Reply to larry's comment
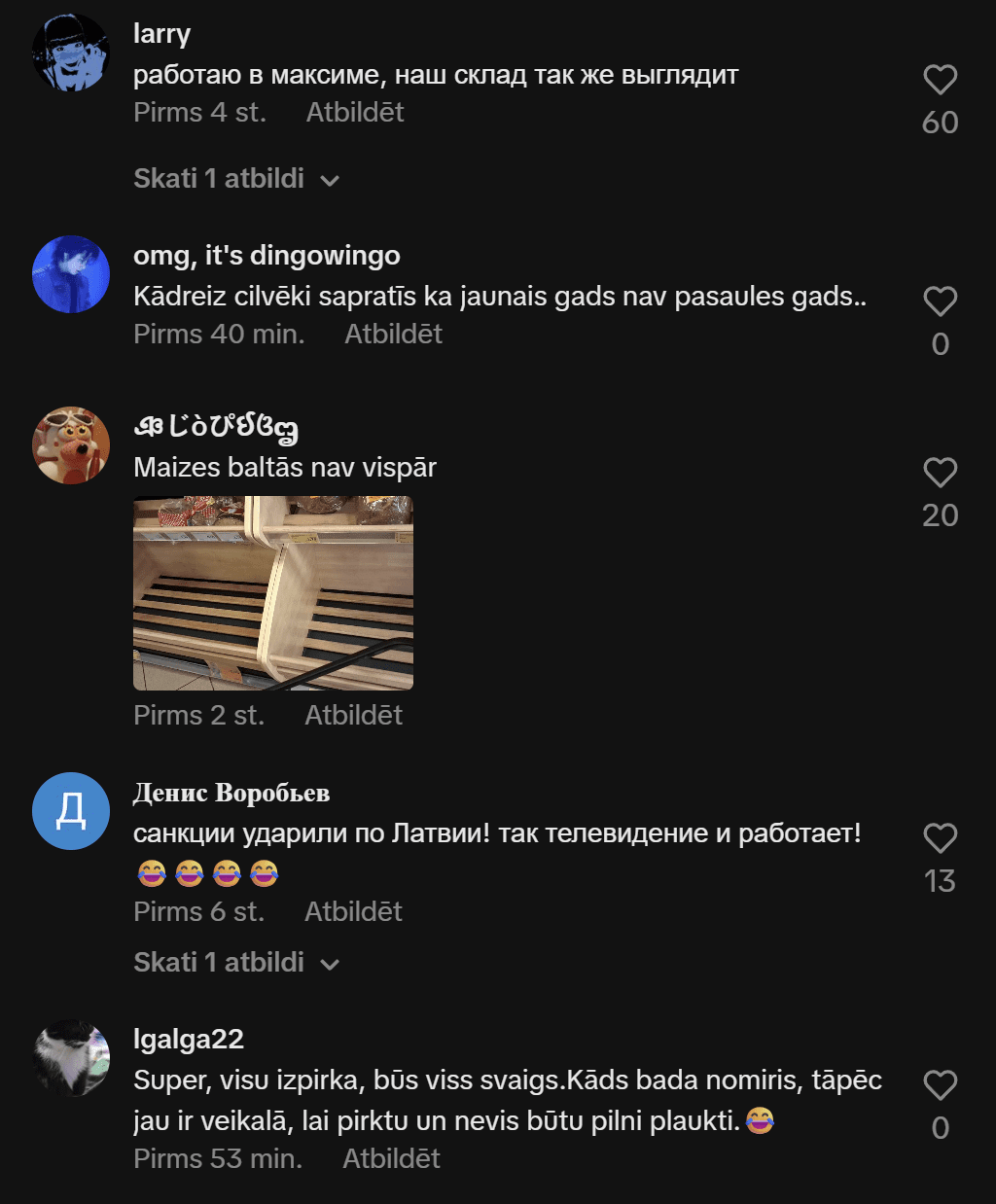The width and height of the screenshot is (996, 1204). (x=355, y=113)
